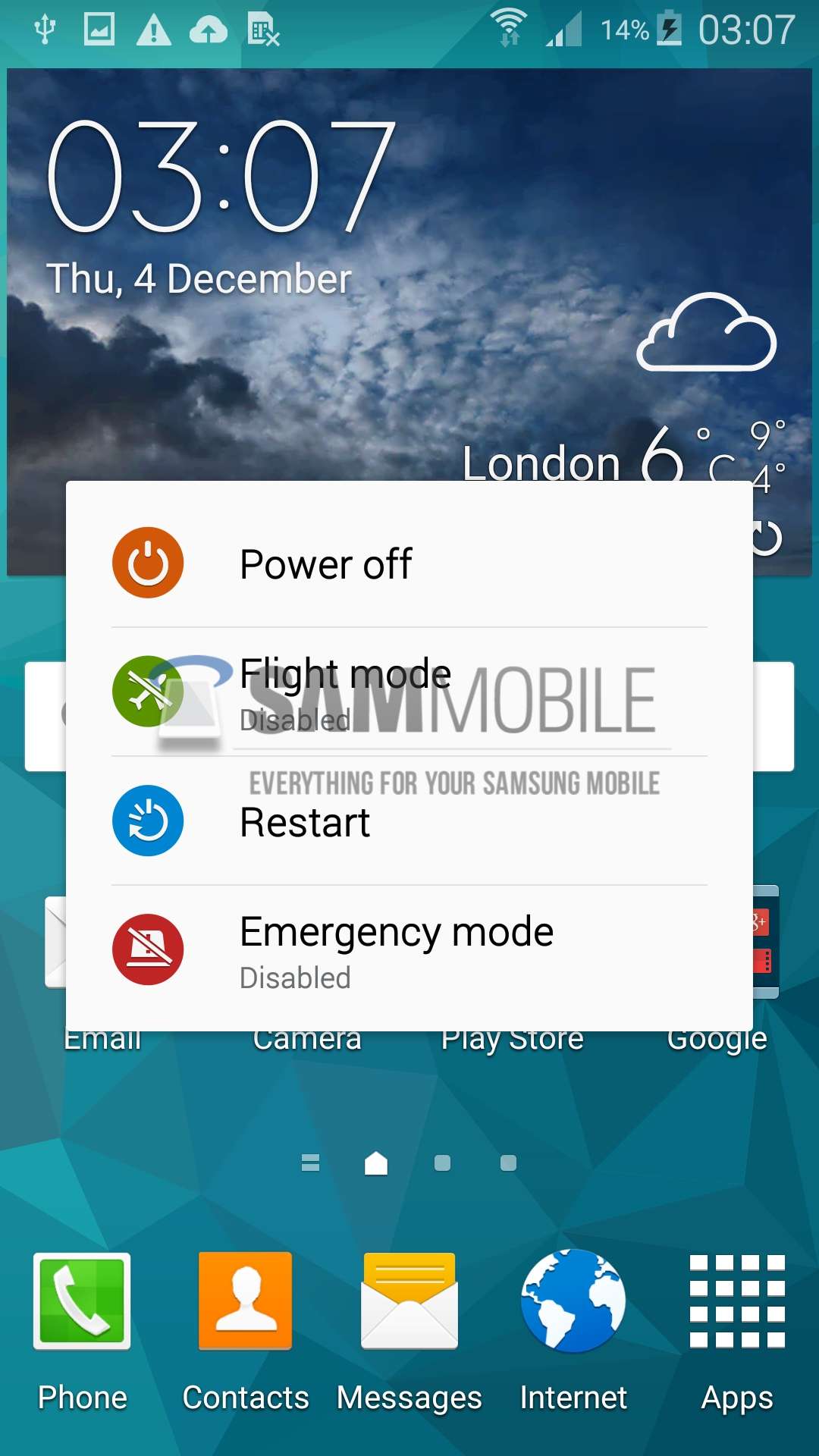Turn on Emergency mode

pyautogui.click(x=409, y=949)
